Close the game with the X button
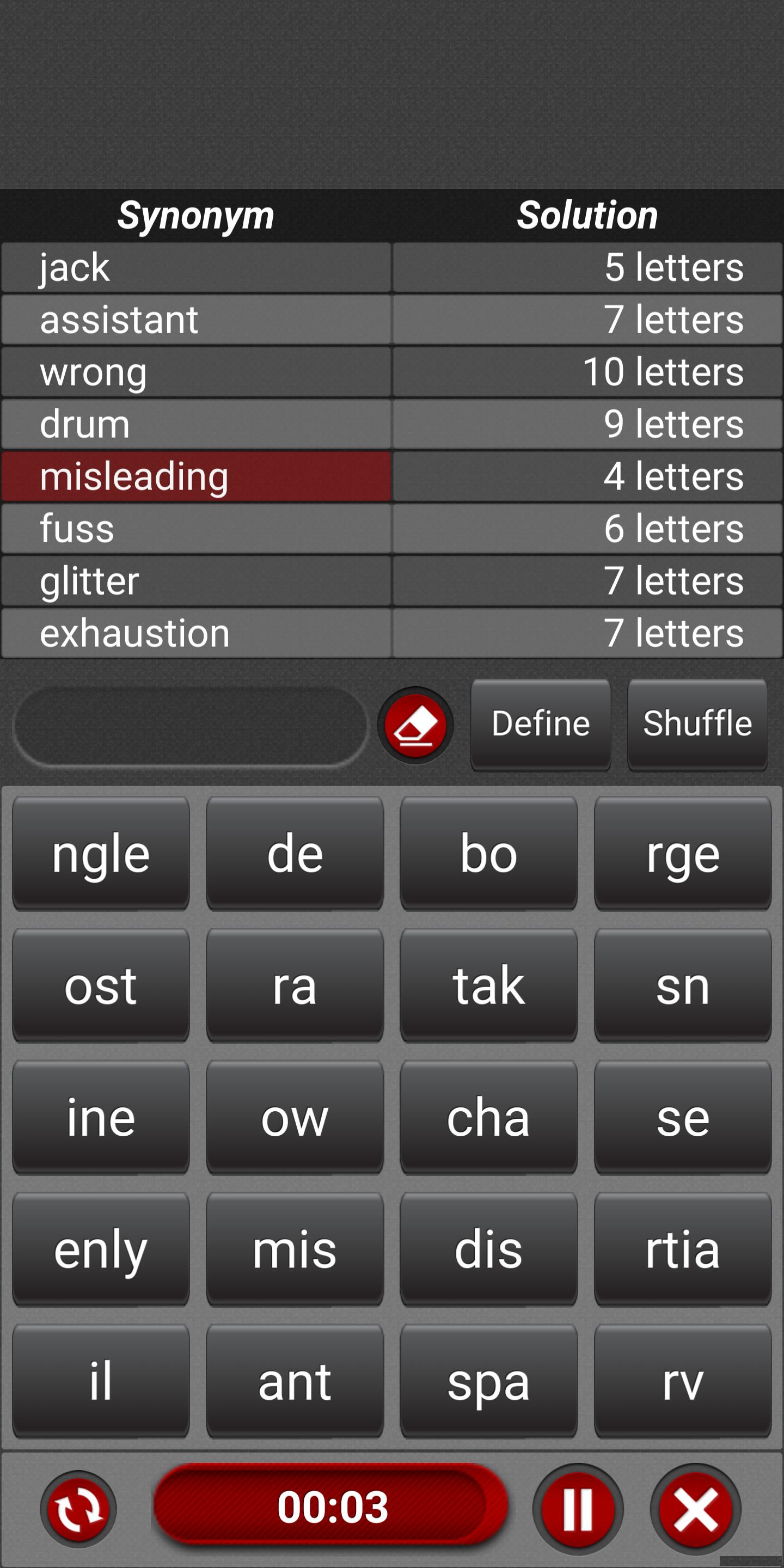This screenshot has height=1568, width=784. (x=695, y=1509)
